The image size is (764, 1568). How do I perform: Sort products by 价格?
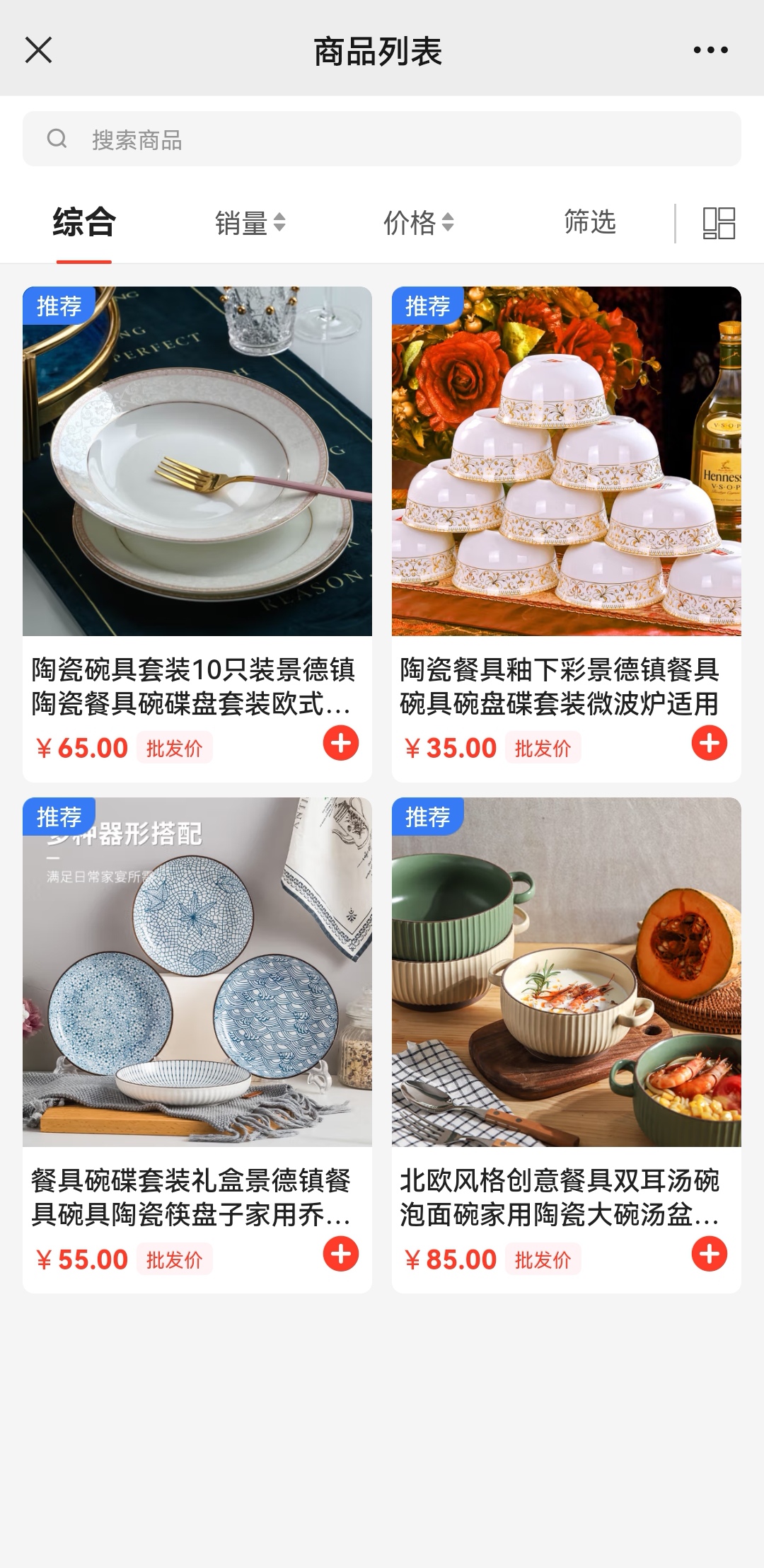418,223
